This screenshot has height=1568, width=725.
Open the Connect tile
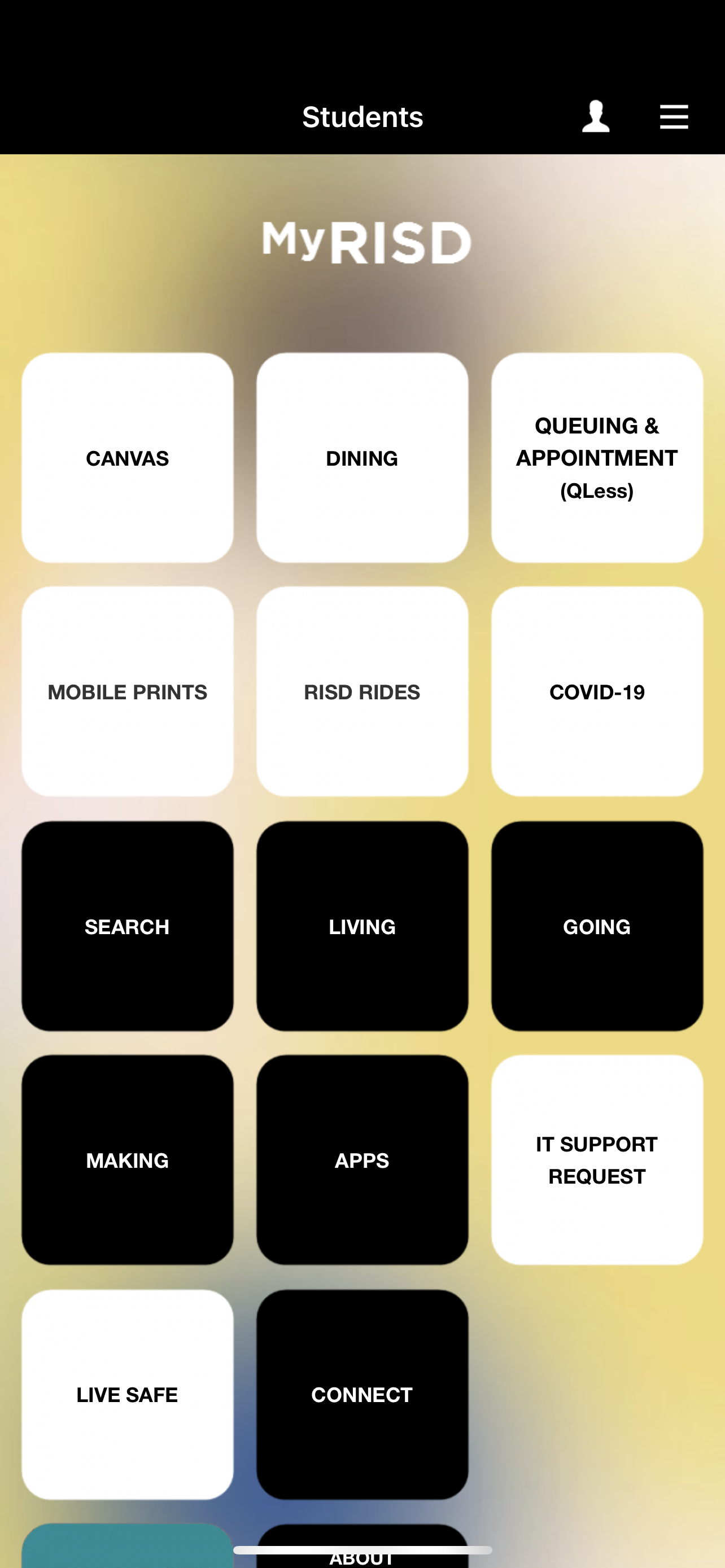(362, 1394)
